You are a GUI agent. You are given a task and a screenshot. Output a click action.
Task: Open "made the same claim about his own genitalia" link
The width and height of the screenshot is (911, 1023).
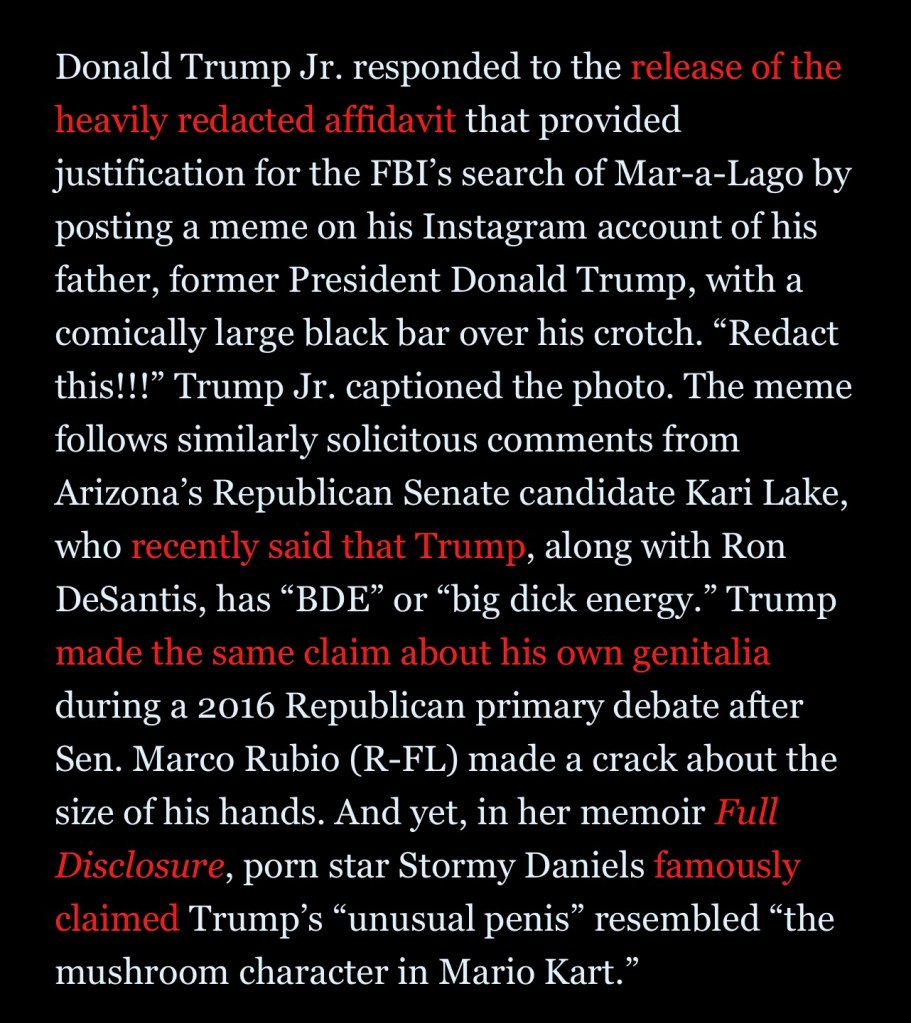(412, 653)
